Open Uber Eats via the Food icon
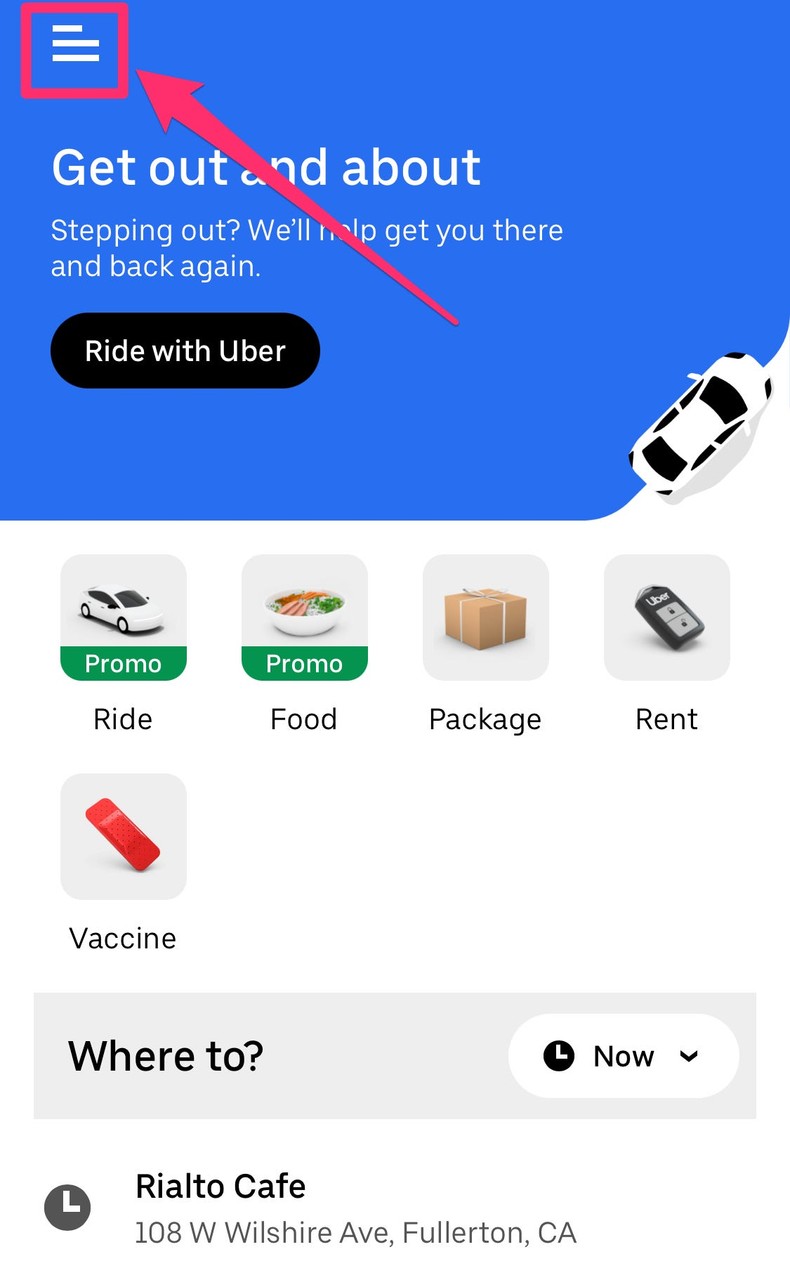 pos(304,608)
